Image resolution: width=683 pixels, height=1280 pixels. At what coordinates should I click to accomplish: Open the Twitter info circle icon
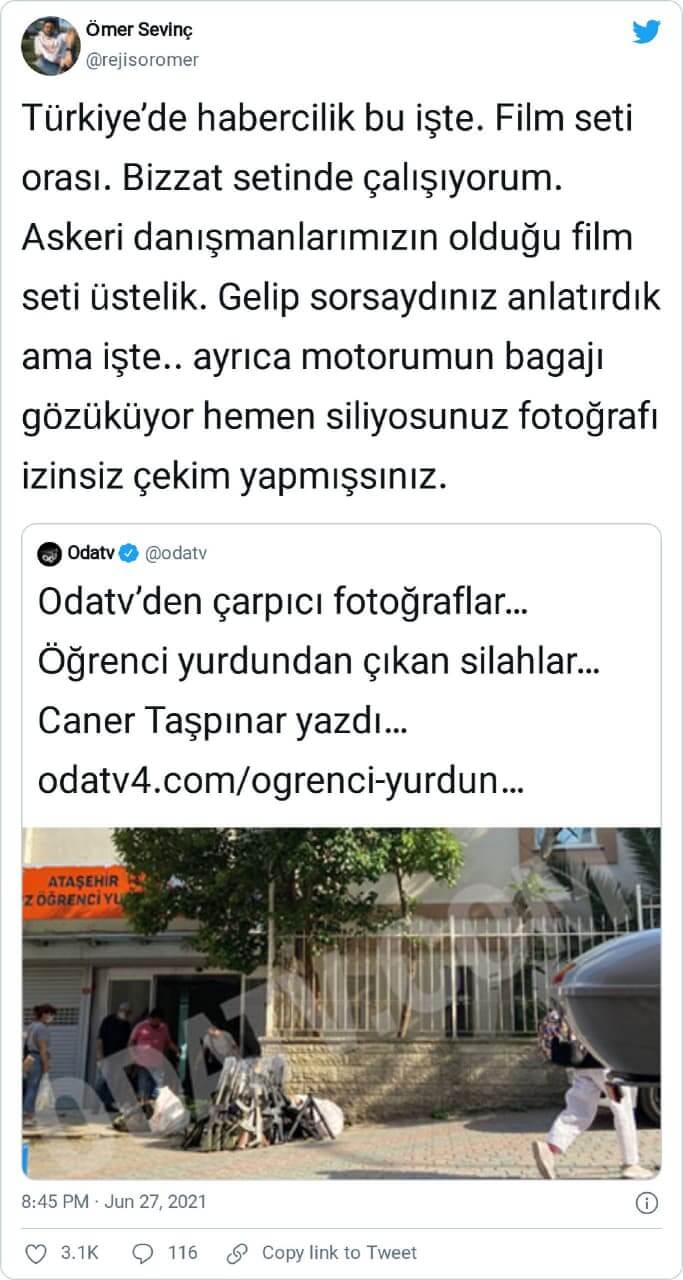[x=647, y=1202]
